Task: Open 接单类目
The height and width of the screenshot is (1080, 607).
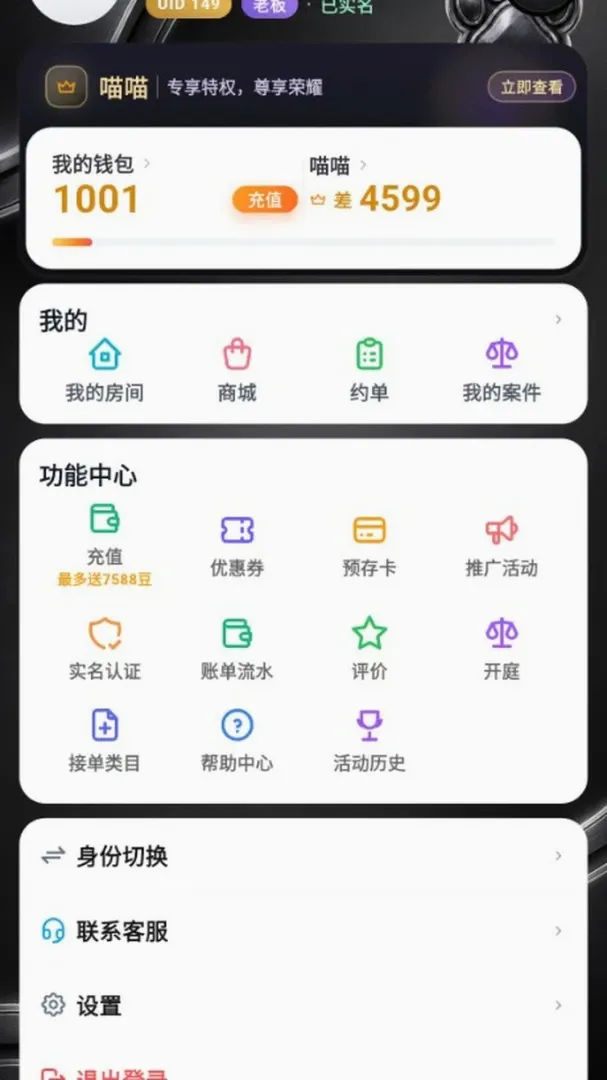Action: [105, 741]
